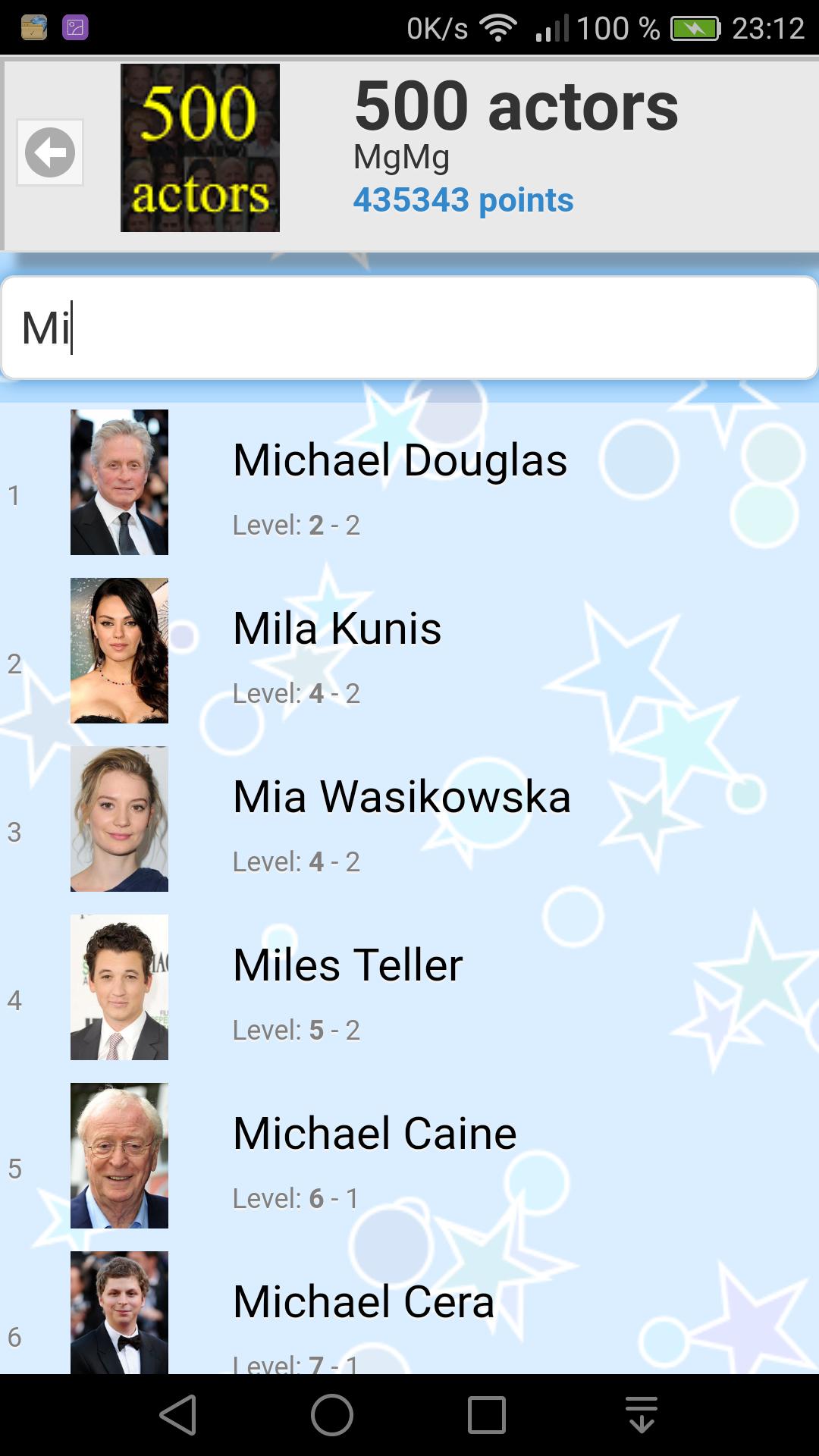The image size is (819, 1456).
Task: Open the Mia Wasikowska entry
Action: tap(401, 797)
